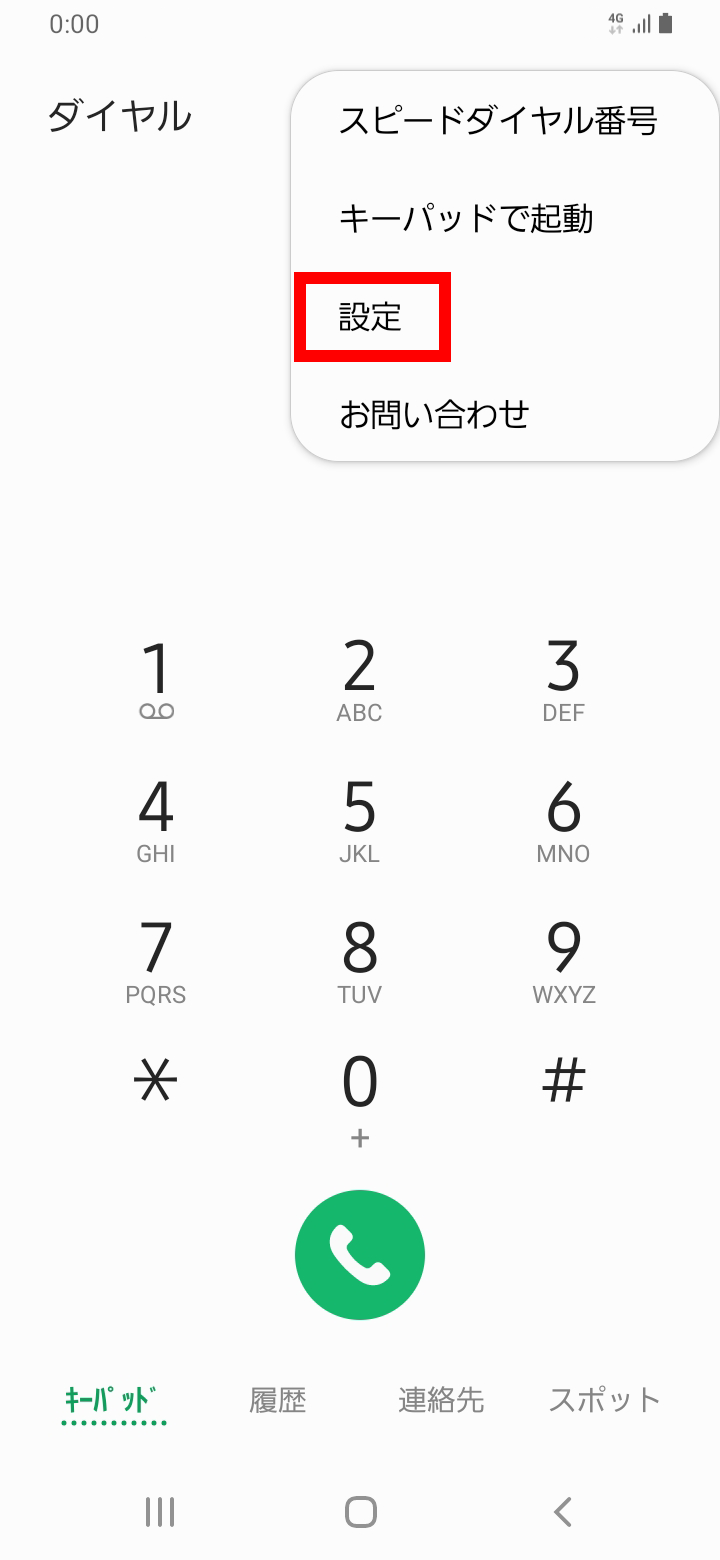Screen dimensions: 720x1560
Task: Switch to the 履歴 tab
Action: tap(277, 1400)
